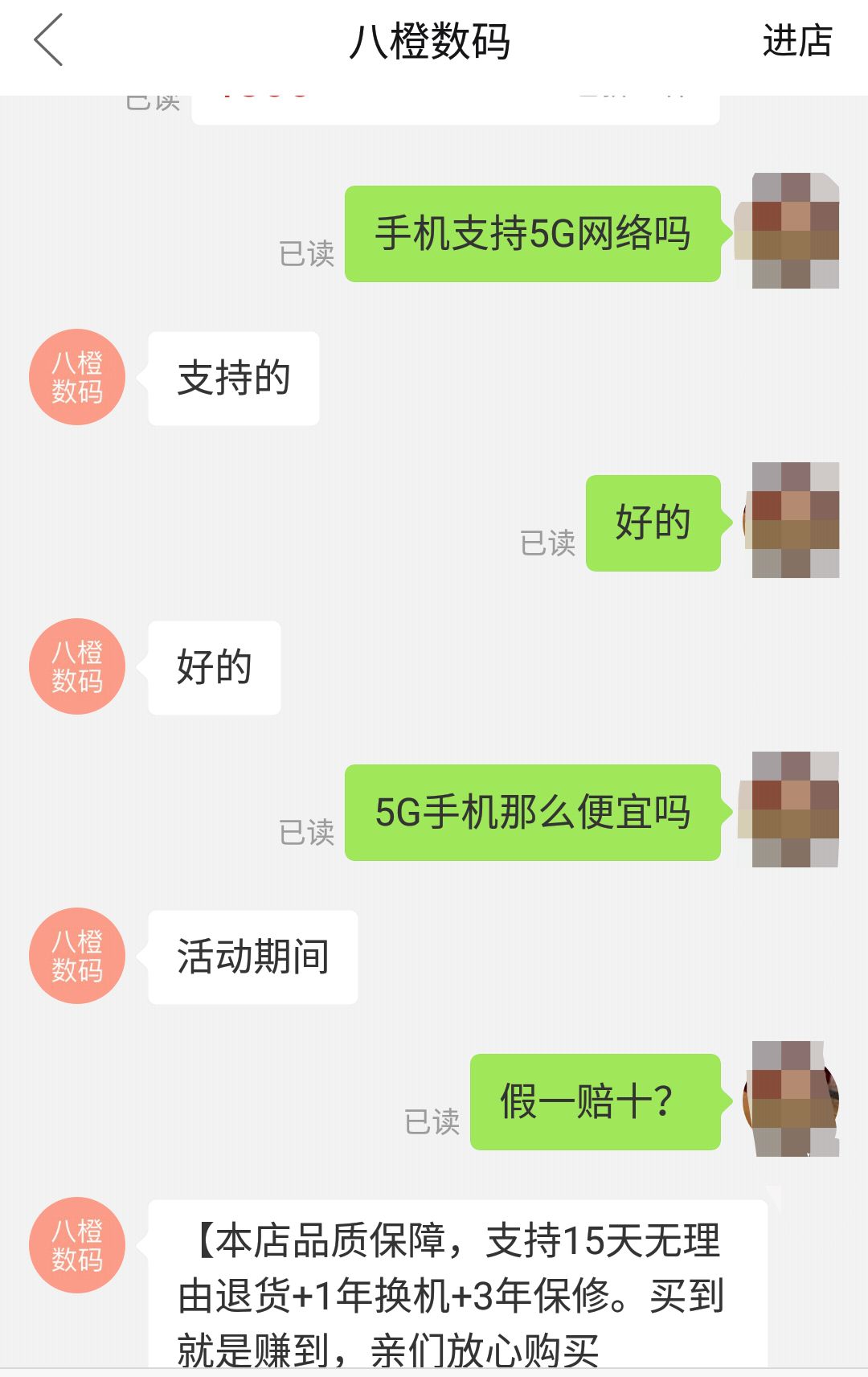Open shop avatar beside "支持的" reply
This screenshot has height=1377, width=868.
(x=76, y=376)
